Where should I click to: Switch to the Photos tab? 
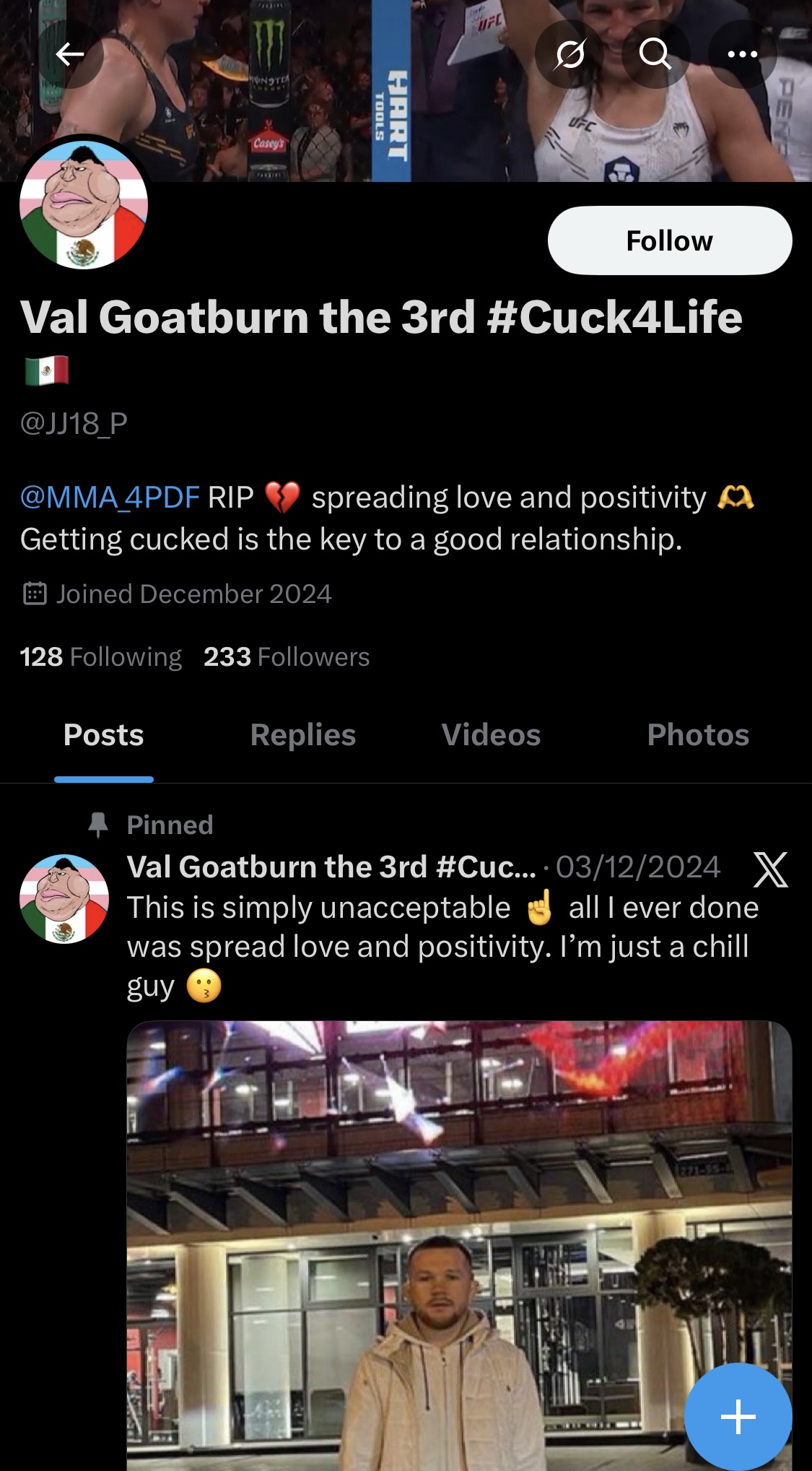click(x=698, y=735)
